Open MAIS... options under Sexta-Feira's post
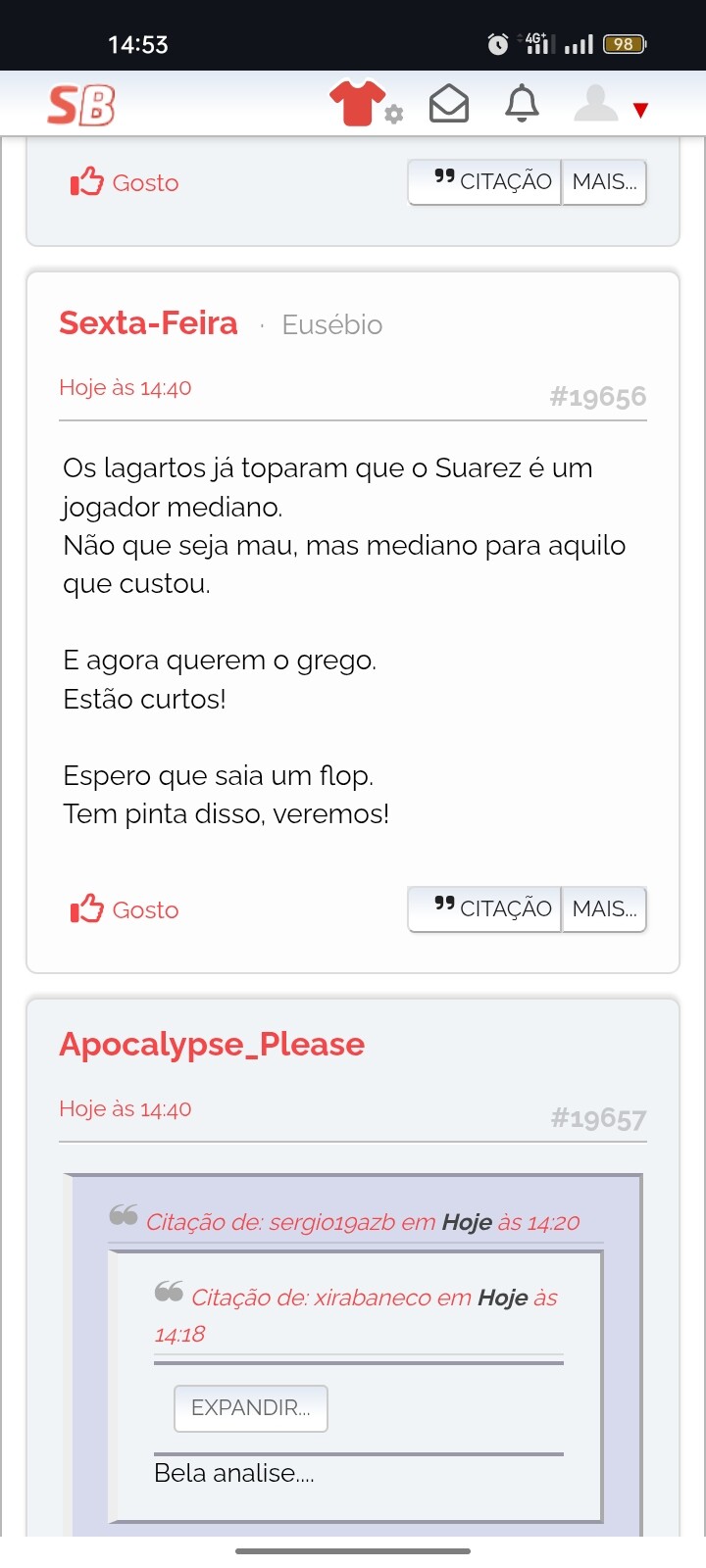Screen dimensions: 706x1568 click(604, 909)
